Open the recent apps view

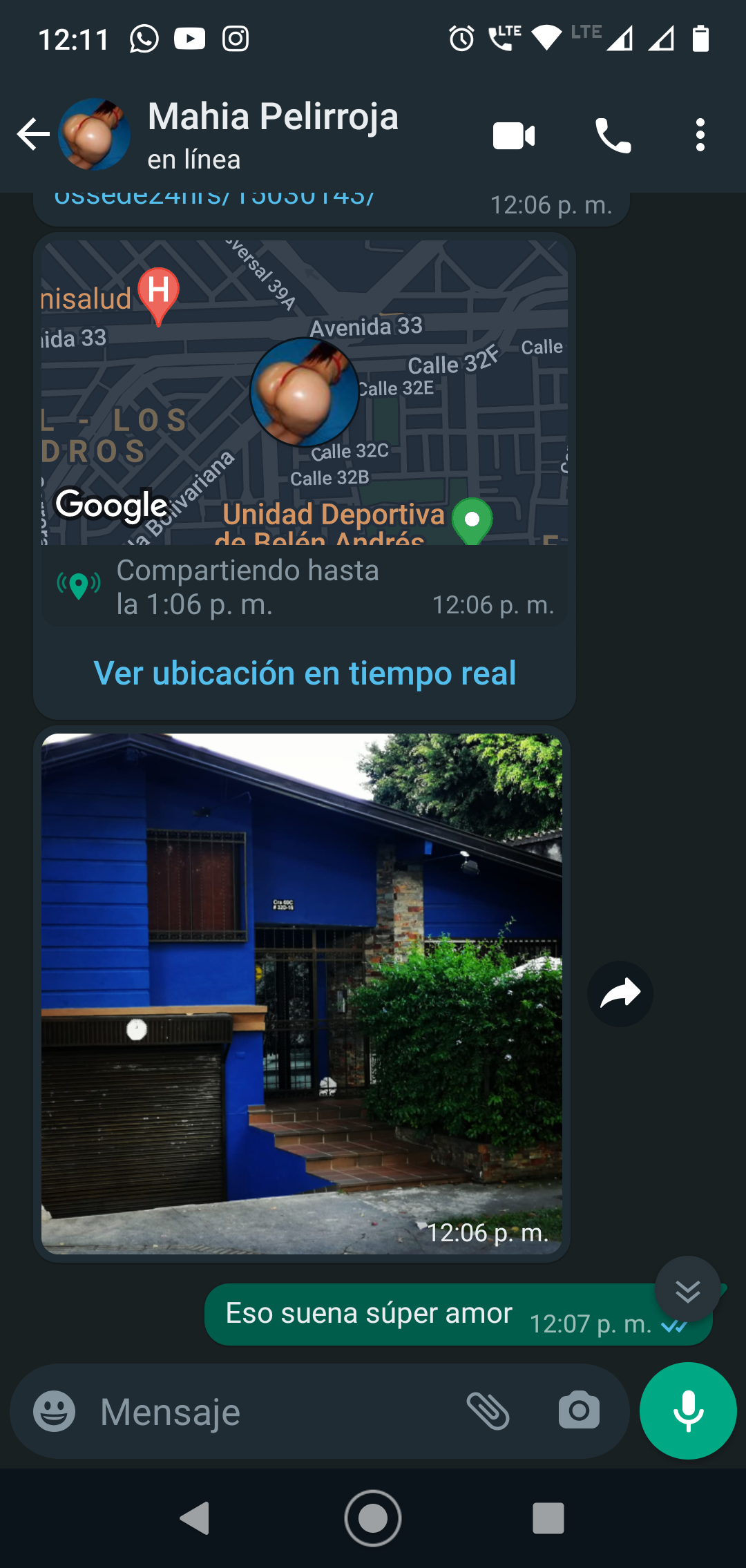point(548,1518)
